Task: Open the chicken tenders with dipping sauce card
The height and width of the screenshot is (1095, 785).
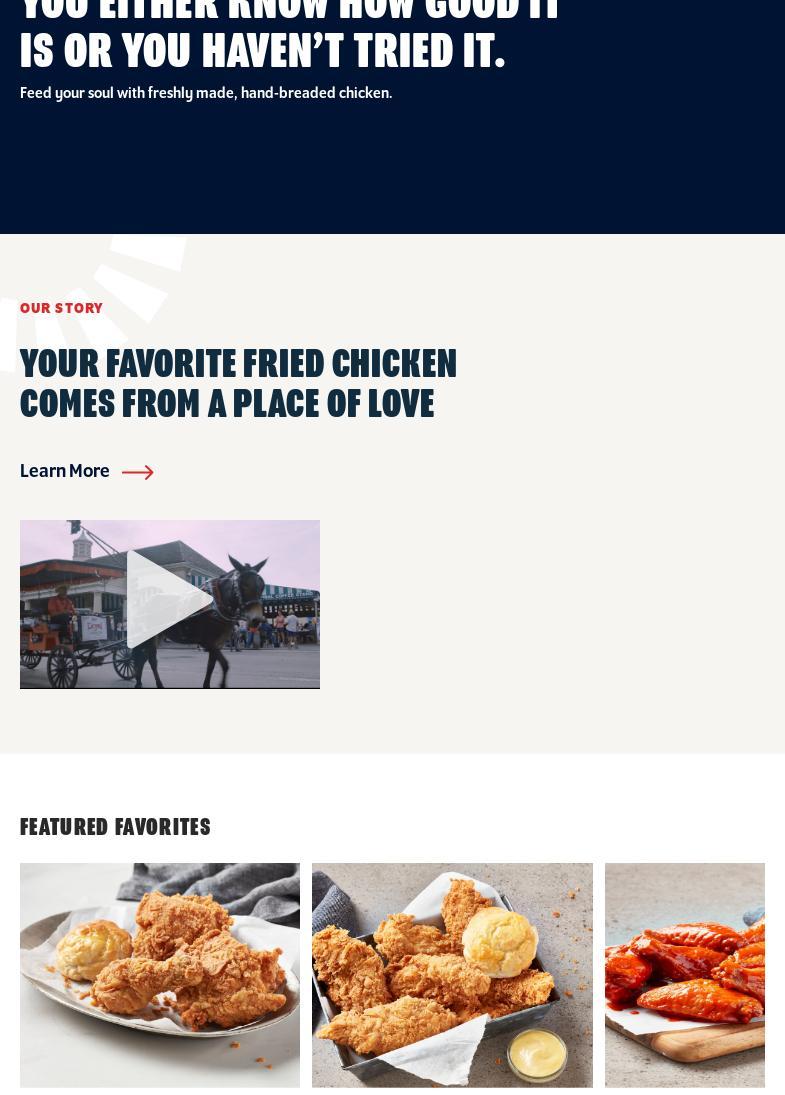Action: pyautogui.click(x=452, y=974)
